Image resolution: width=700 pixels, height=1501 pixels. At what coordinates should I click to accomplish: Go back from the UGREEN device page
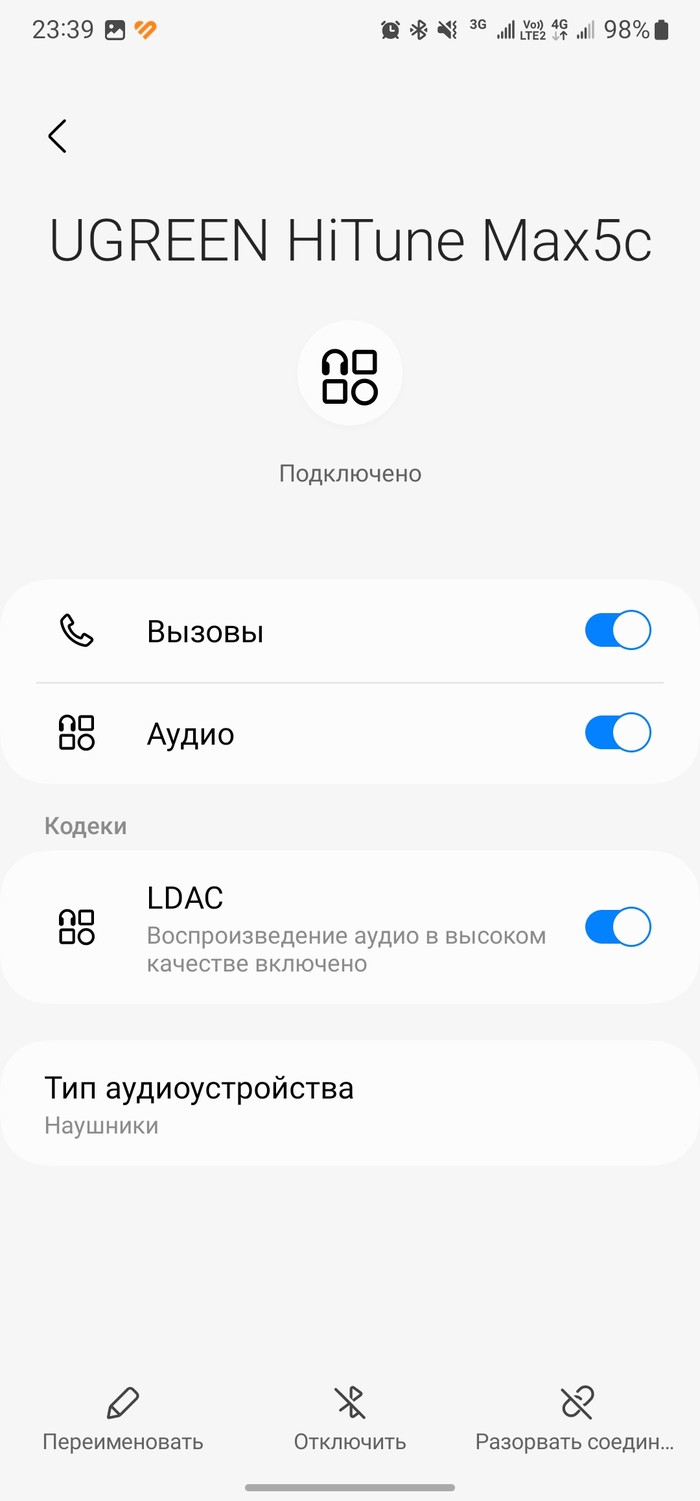(x=57, y=136)
